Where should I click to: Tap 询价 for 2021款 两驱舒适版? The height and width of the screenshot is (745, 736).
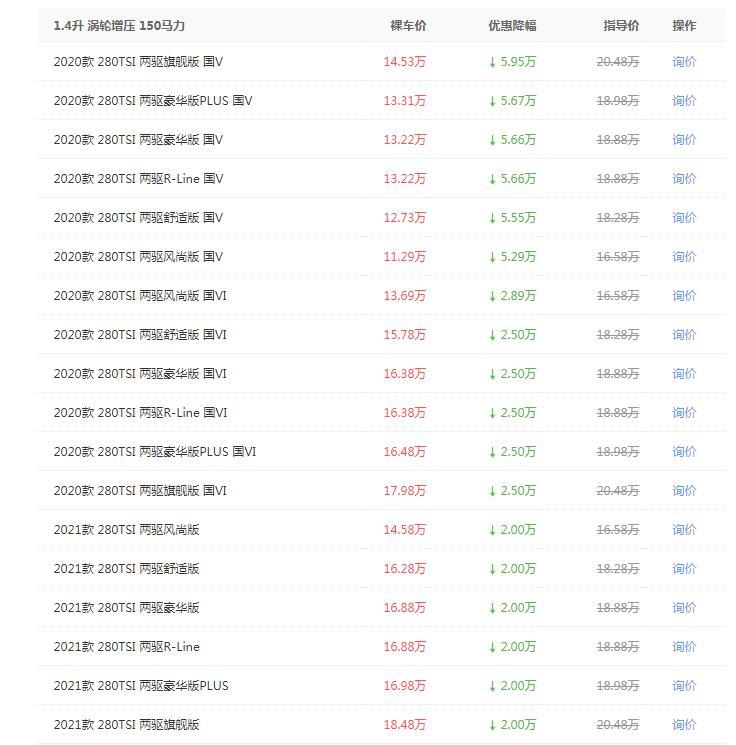(684, 569)
